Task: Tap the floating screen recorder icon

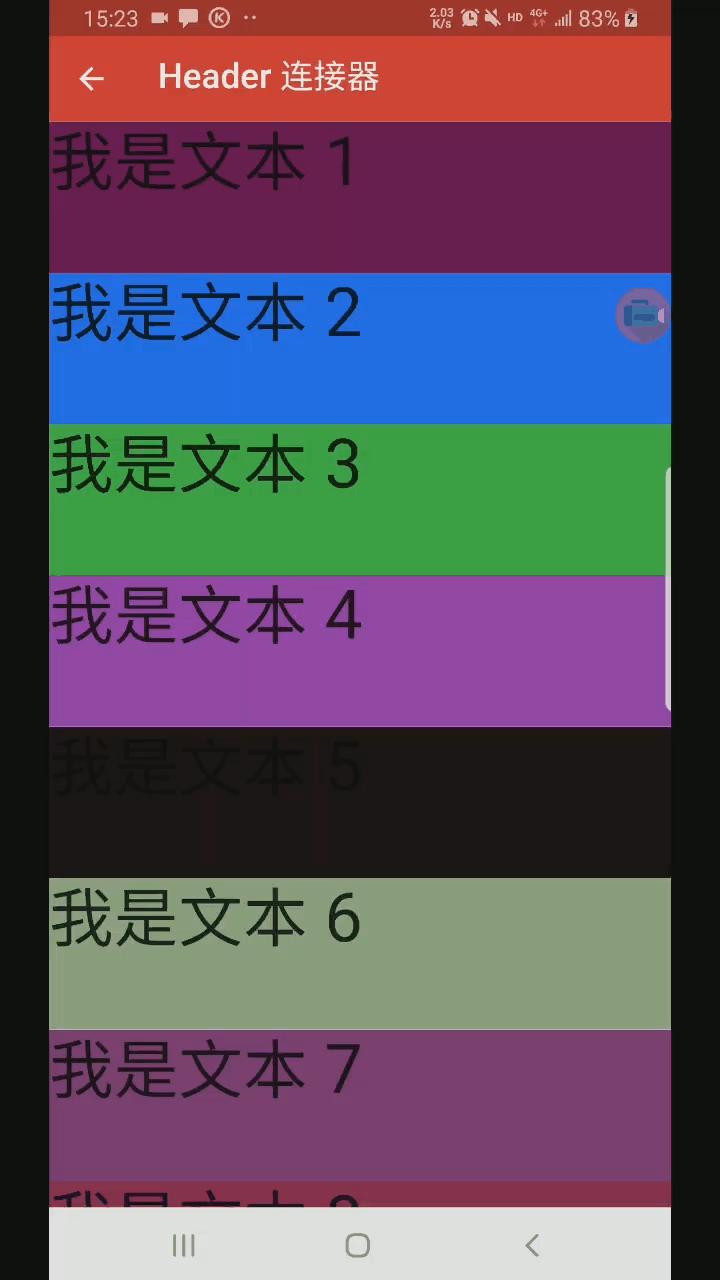Action: tap(641, 316)
